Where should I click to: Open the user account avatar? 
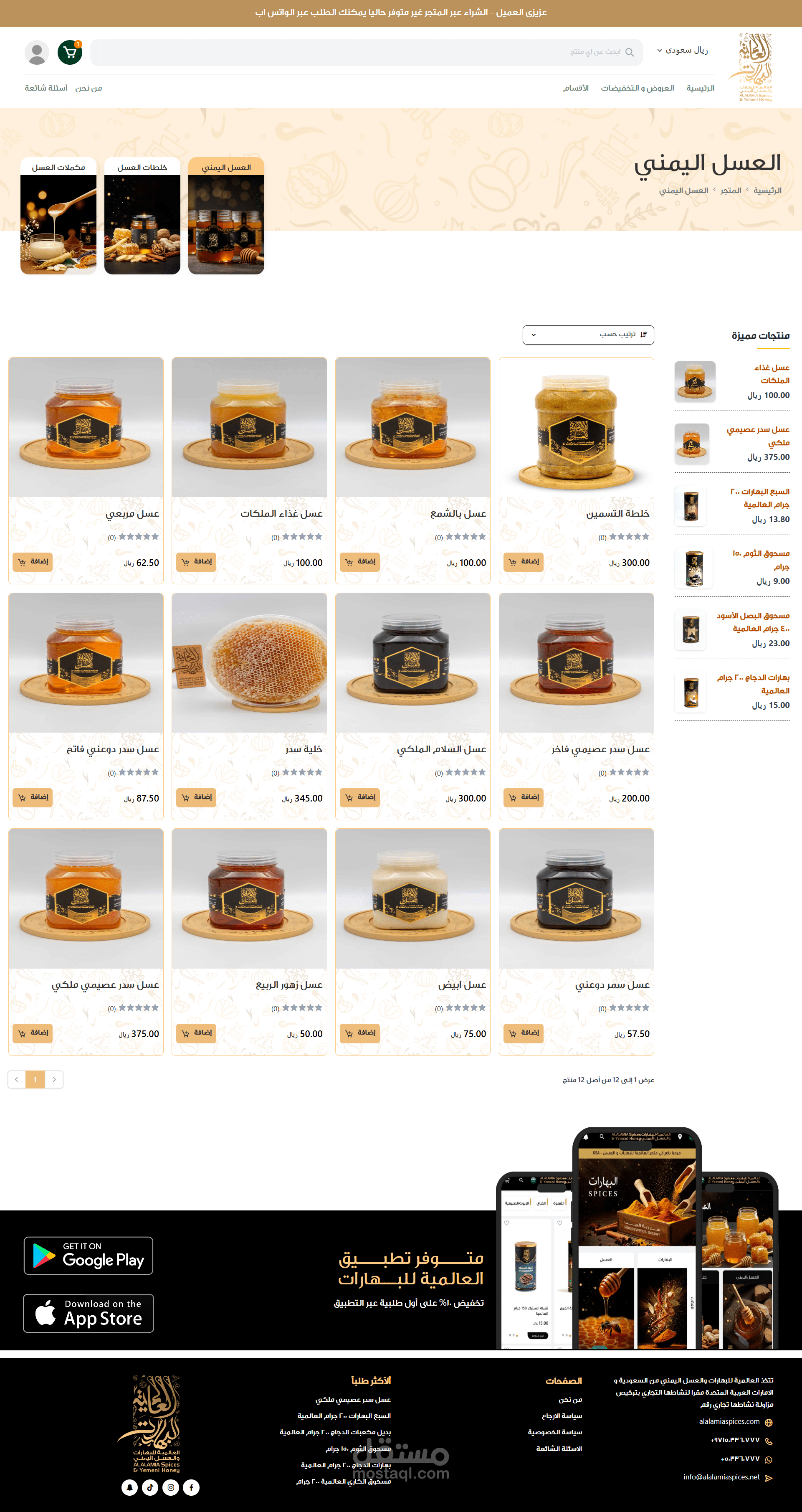pos(37,52)
